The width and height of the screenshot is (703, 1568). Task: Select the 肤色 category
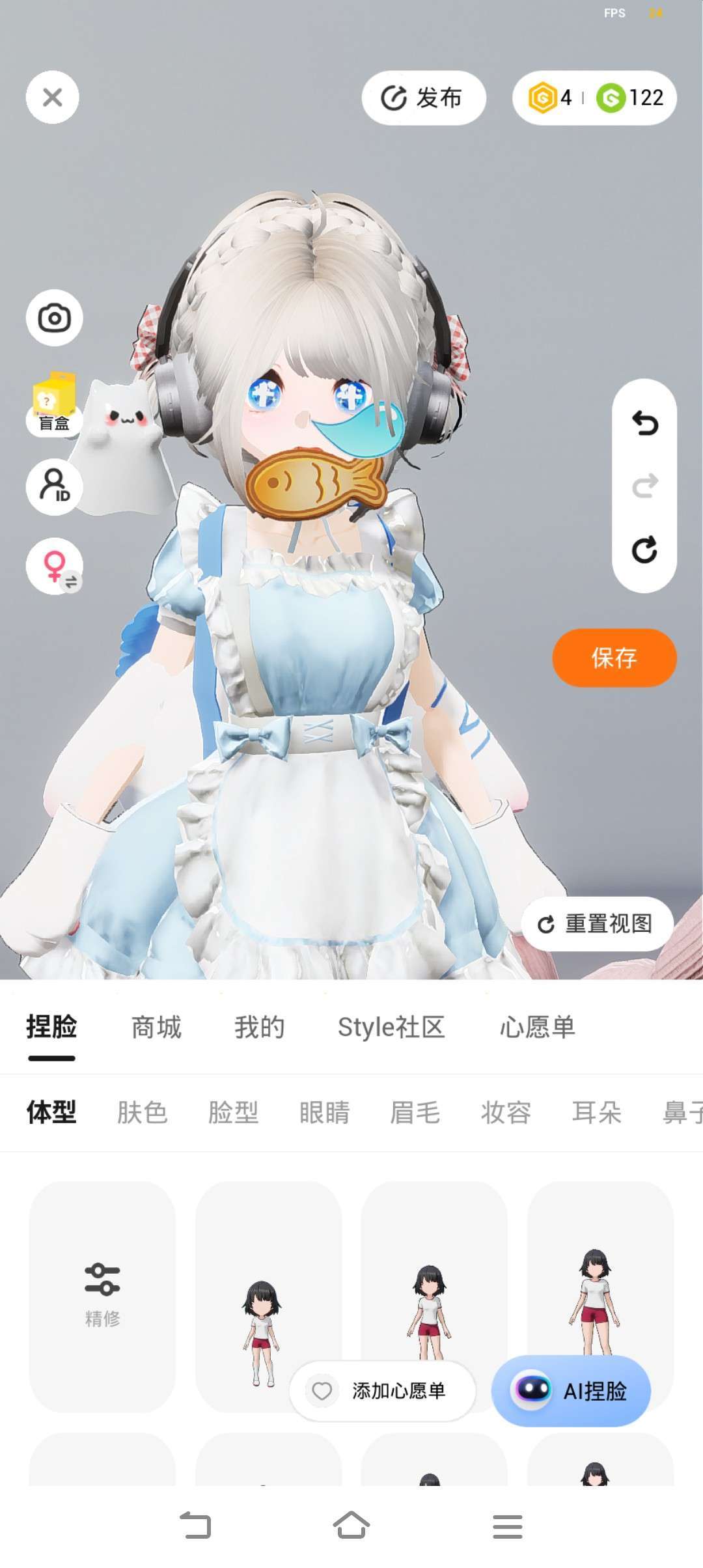[x=143, y=1112]
